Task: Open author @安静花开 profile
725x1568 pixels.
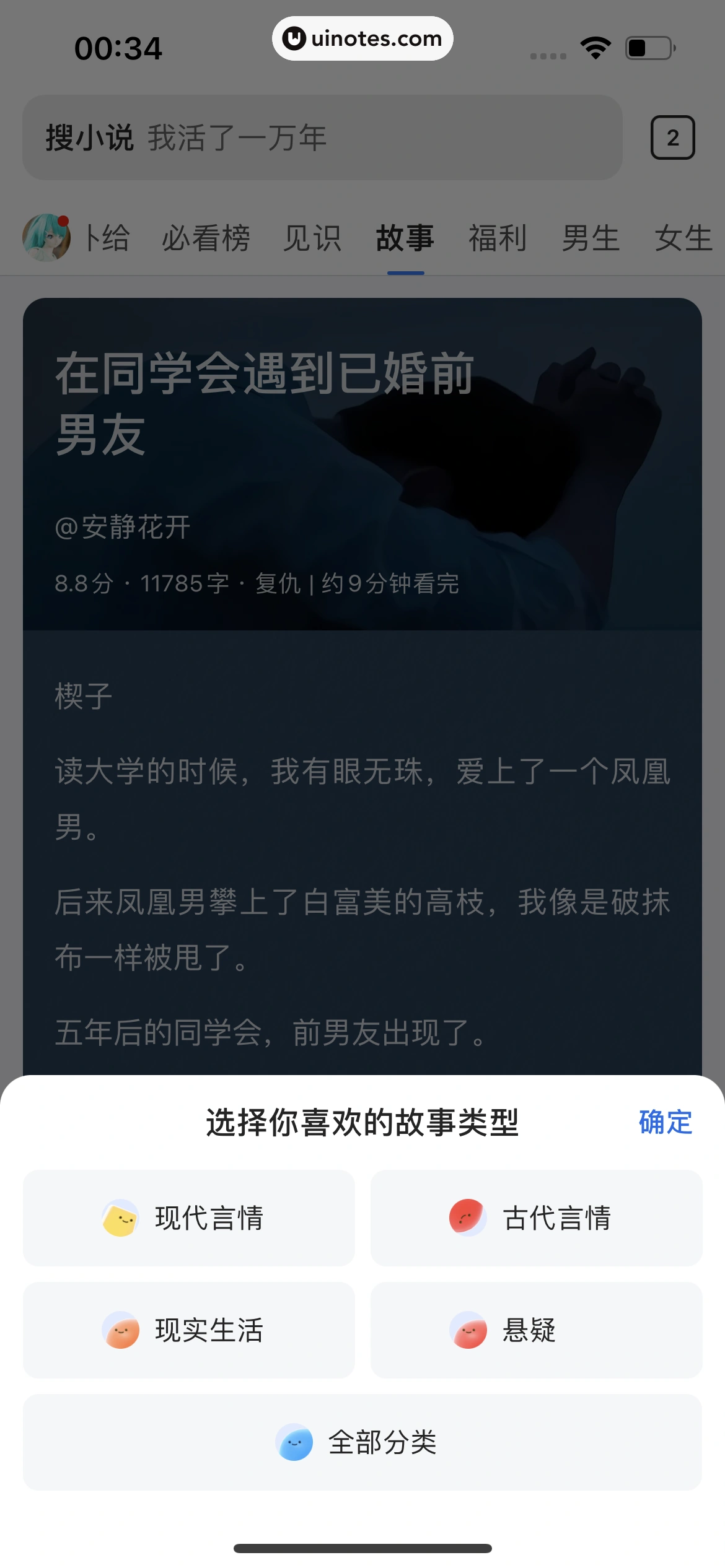Action: 122,528
